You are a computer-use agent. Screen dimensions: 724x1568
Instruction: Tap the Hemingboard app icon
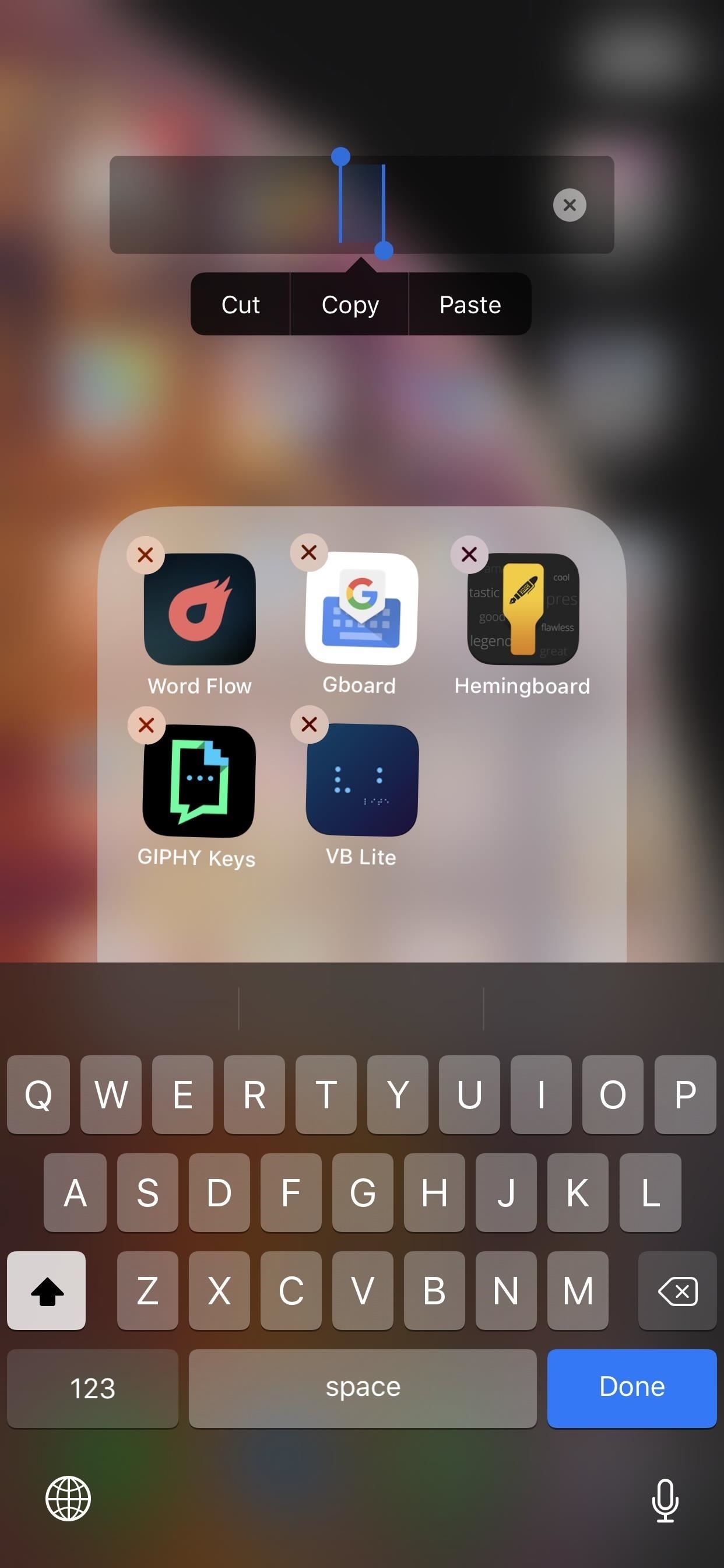pyautogui.click(x=523, y=608)
